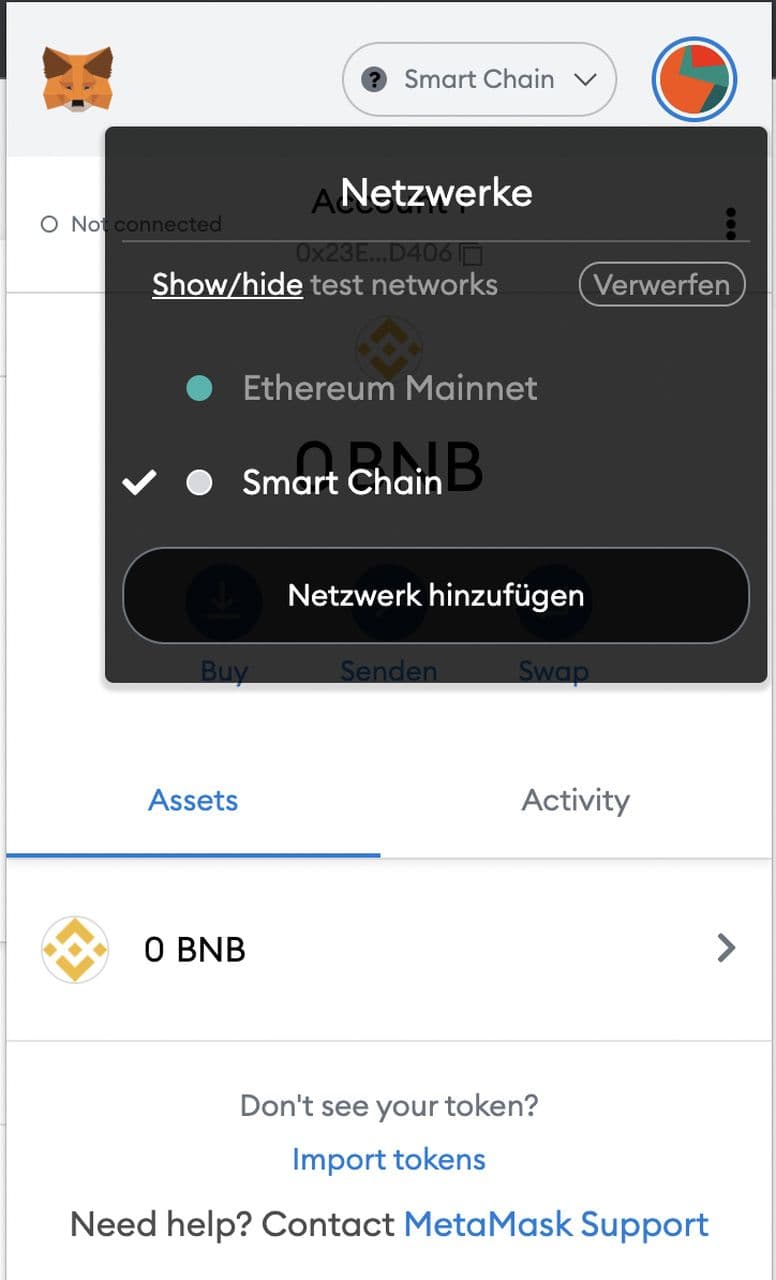Dismiss with the Verwerfen button
Viewport: 776px width, 1280px height.
[662, 285]
